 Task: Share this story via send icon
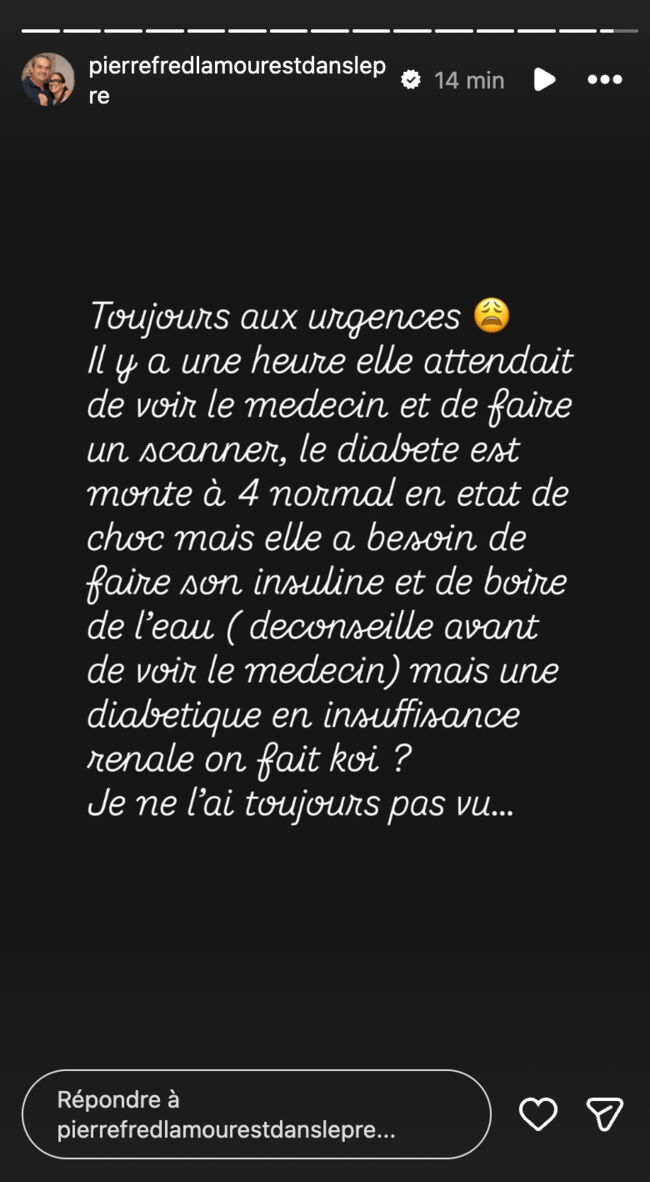[x=605, y=1114]
